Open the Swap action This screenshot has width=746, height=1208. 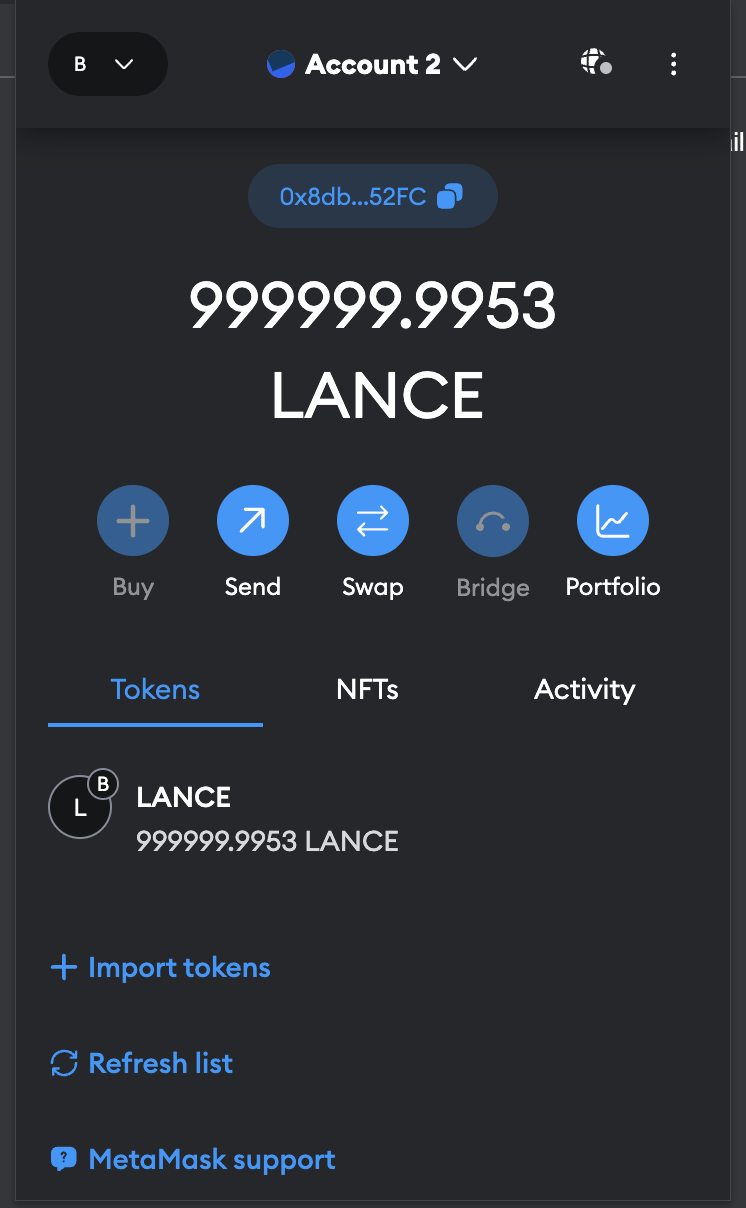point(372,521)
